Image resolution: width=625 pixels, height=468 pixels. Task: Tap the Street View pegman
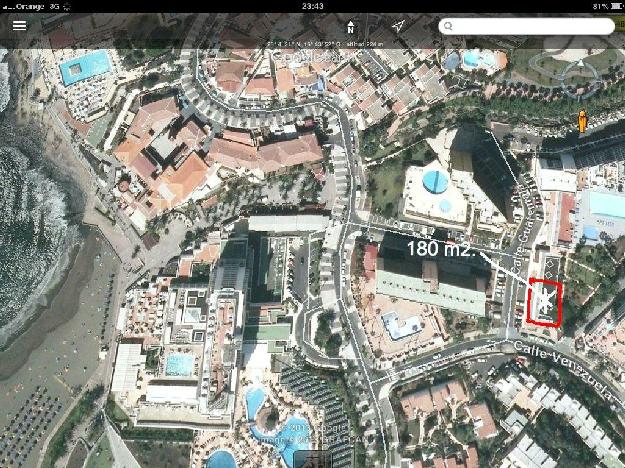tap(582, 123)
